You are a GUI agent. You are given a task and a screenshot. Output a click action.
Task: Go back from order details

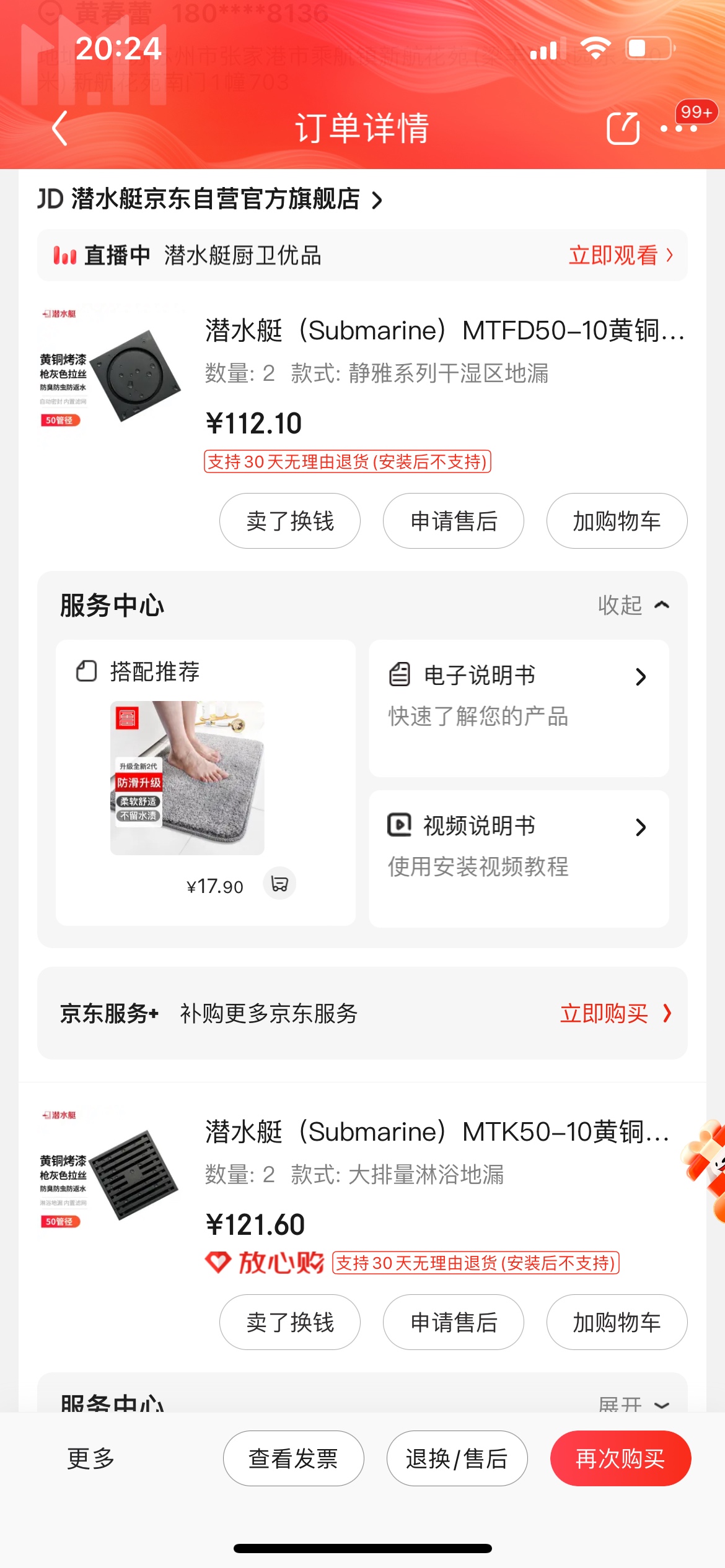(59, 129)
